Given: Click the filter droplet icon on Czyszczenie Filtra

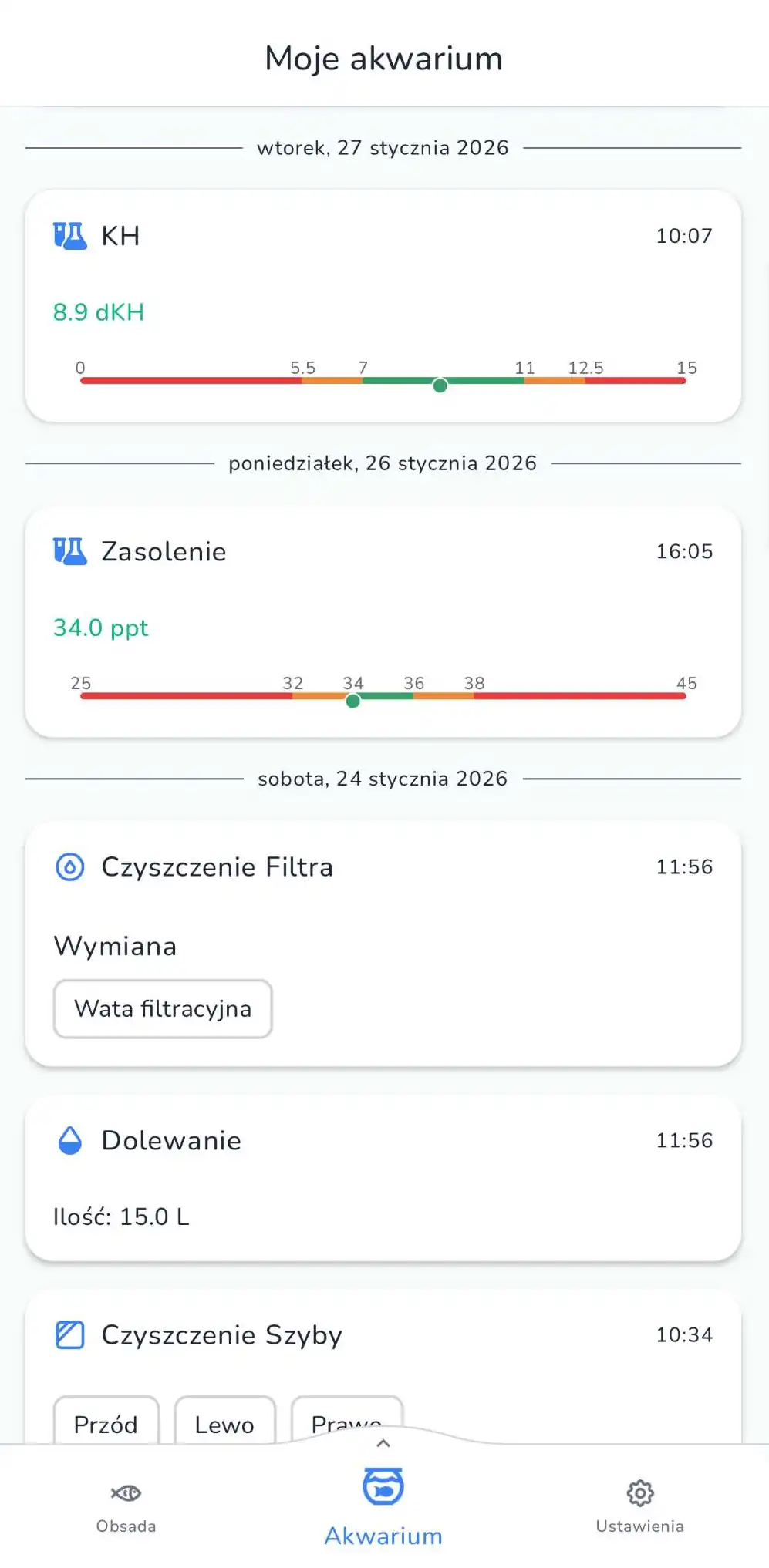Looking at the screenshot, I should pos(69,866).
